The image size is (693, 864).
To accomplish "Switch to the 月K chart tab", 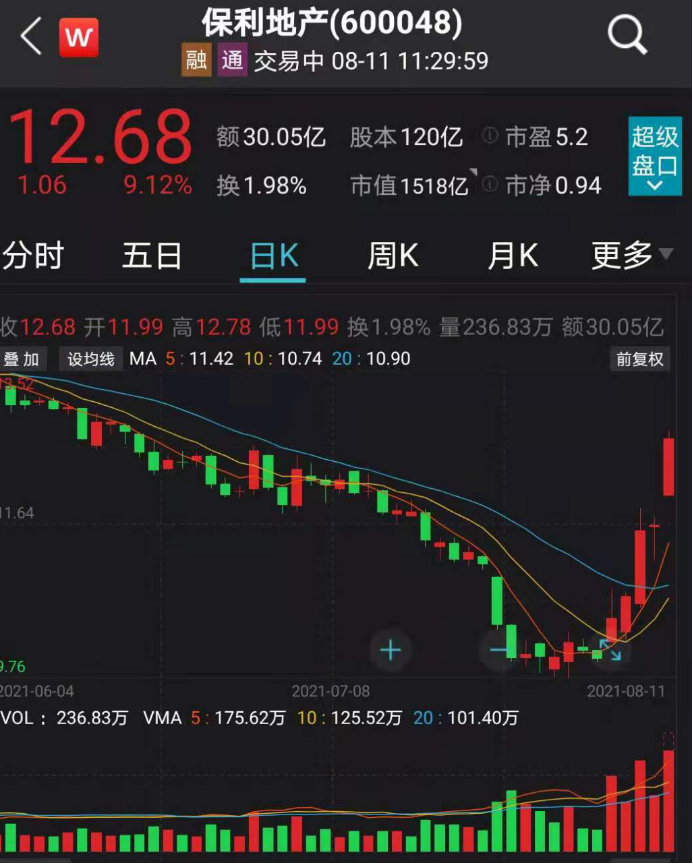I will point(513,256).
